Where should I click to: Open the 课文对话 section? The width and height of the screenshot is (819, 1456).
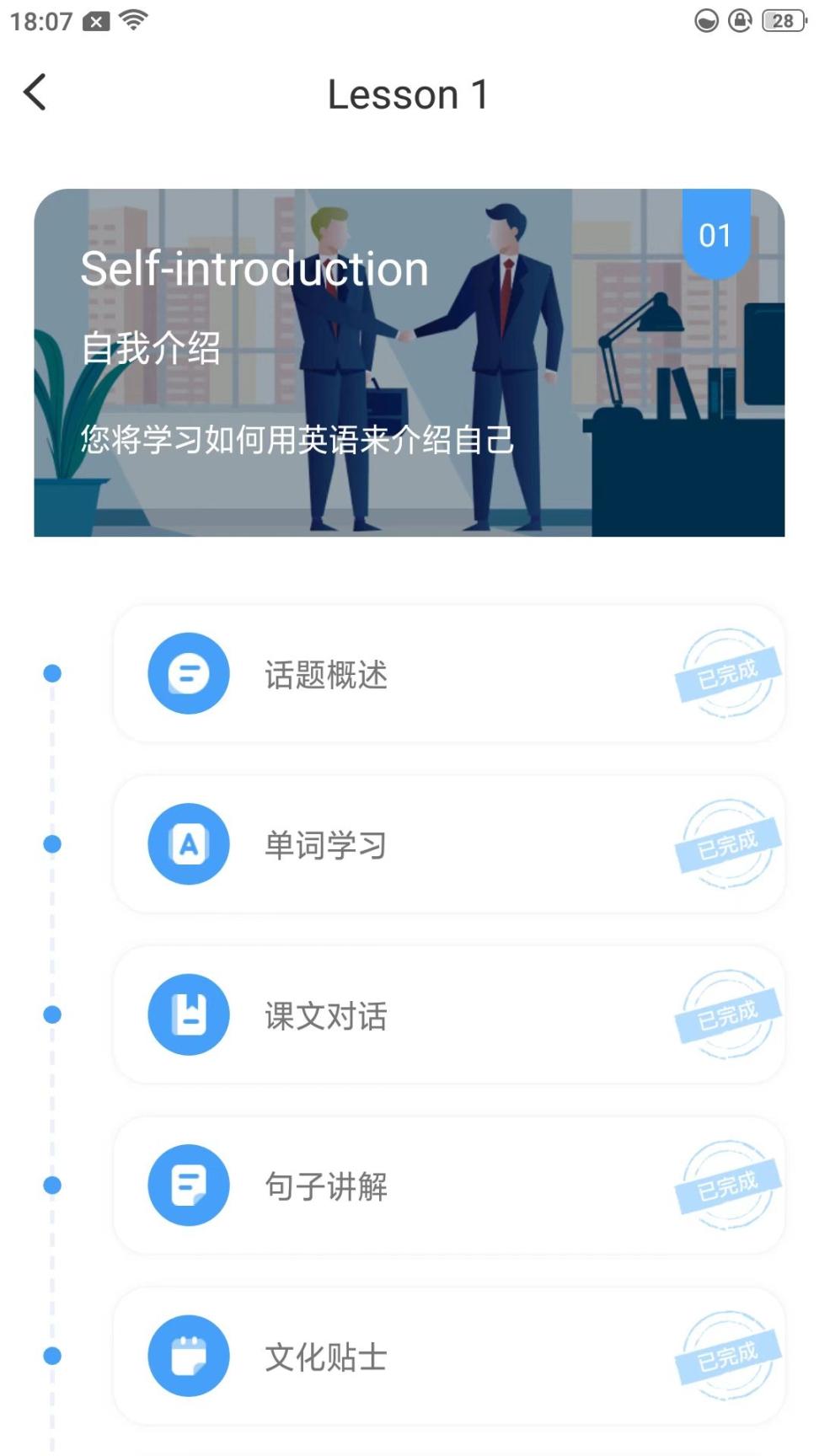tap(448, 1014)
